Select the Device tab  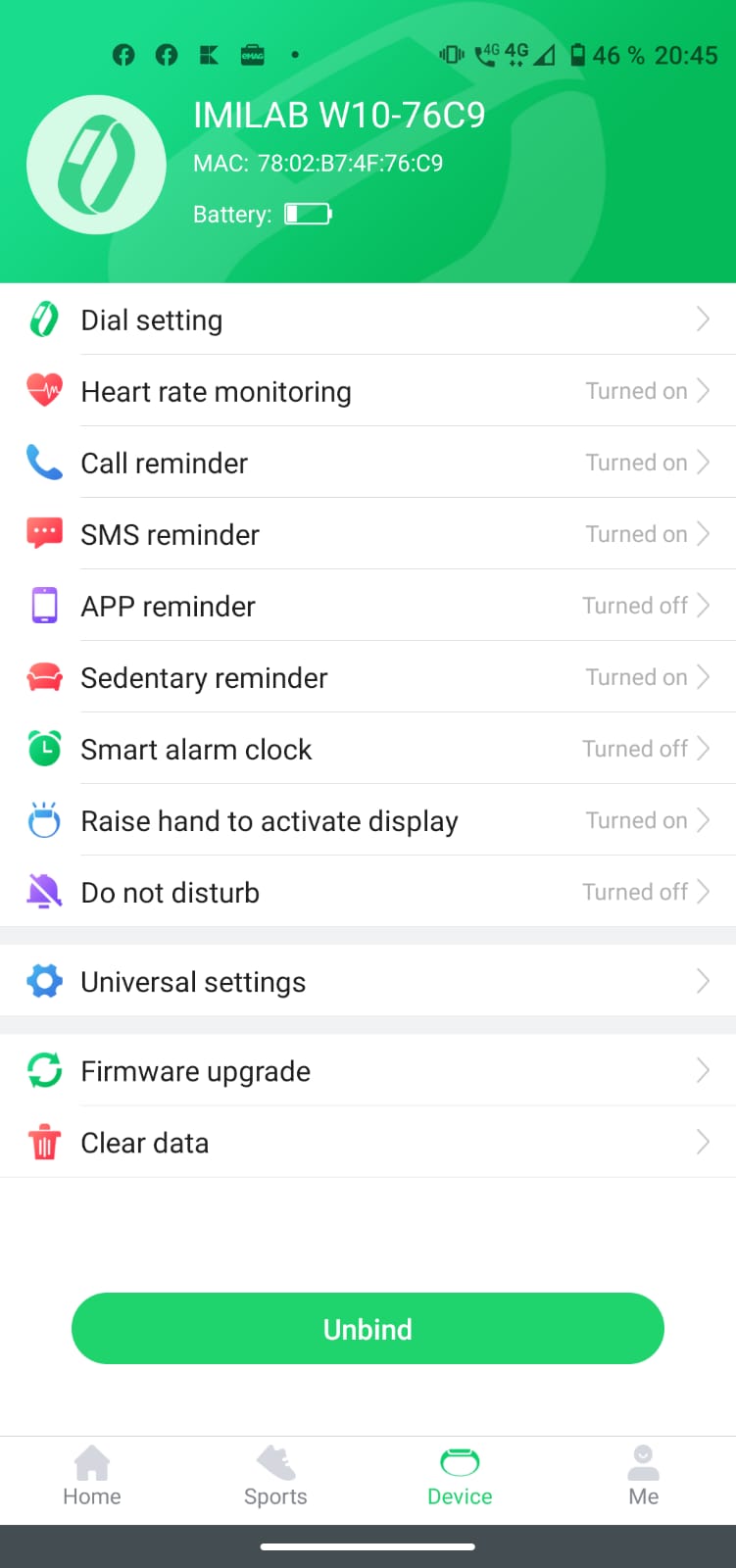[x=460, y=1476]
